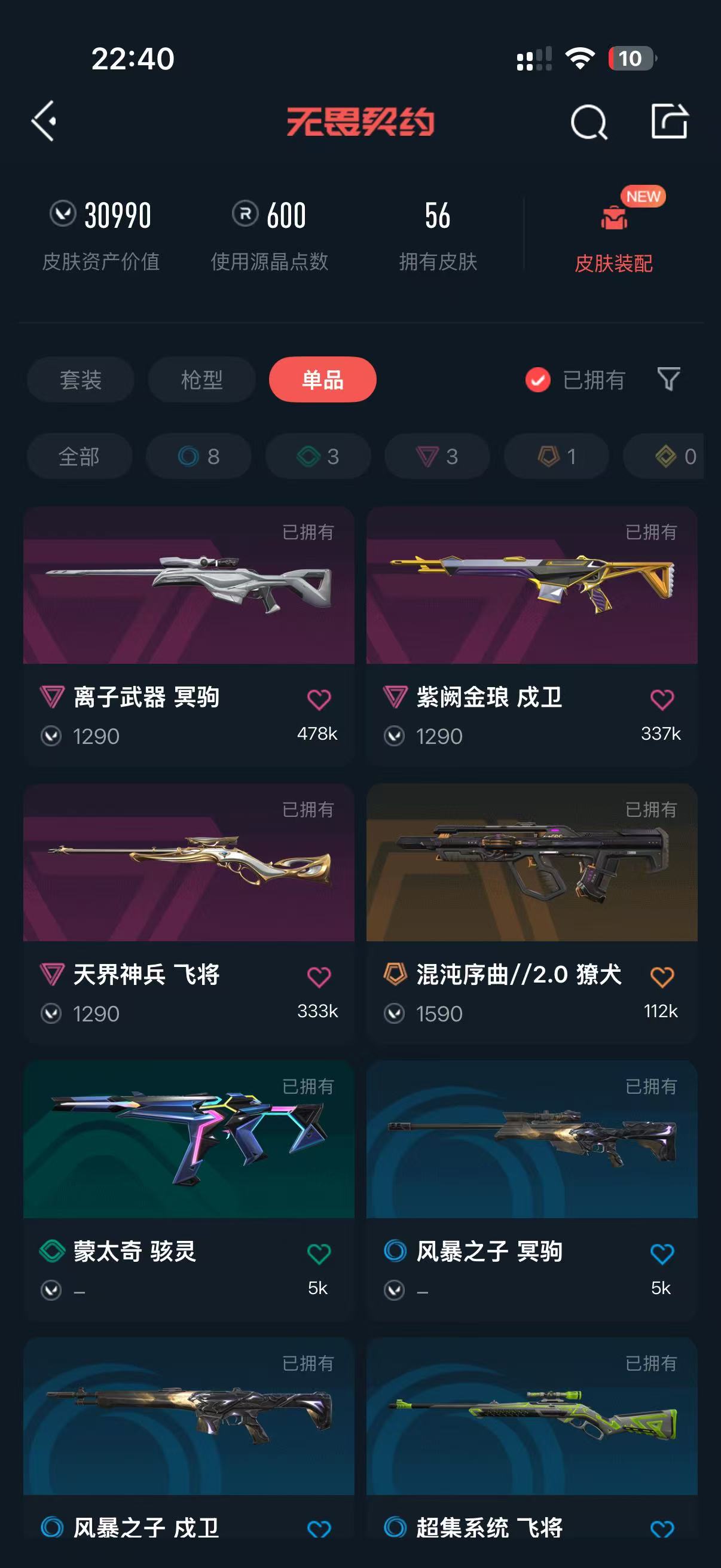
Task: Tap the share icon in header
Action: (669, 121)
